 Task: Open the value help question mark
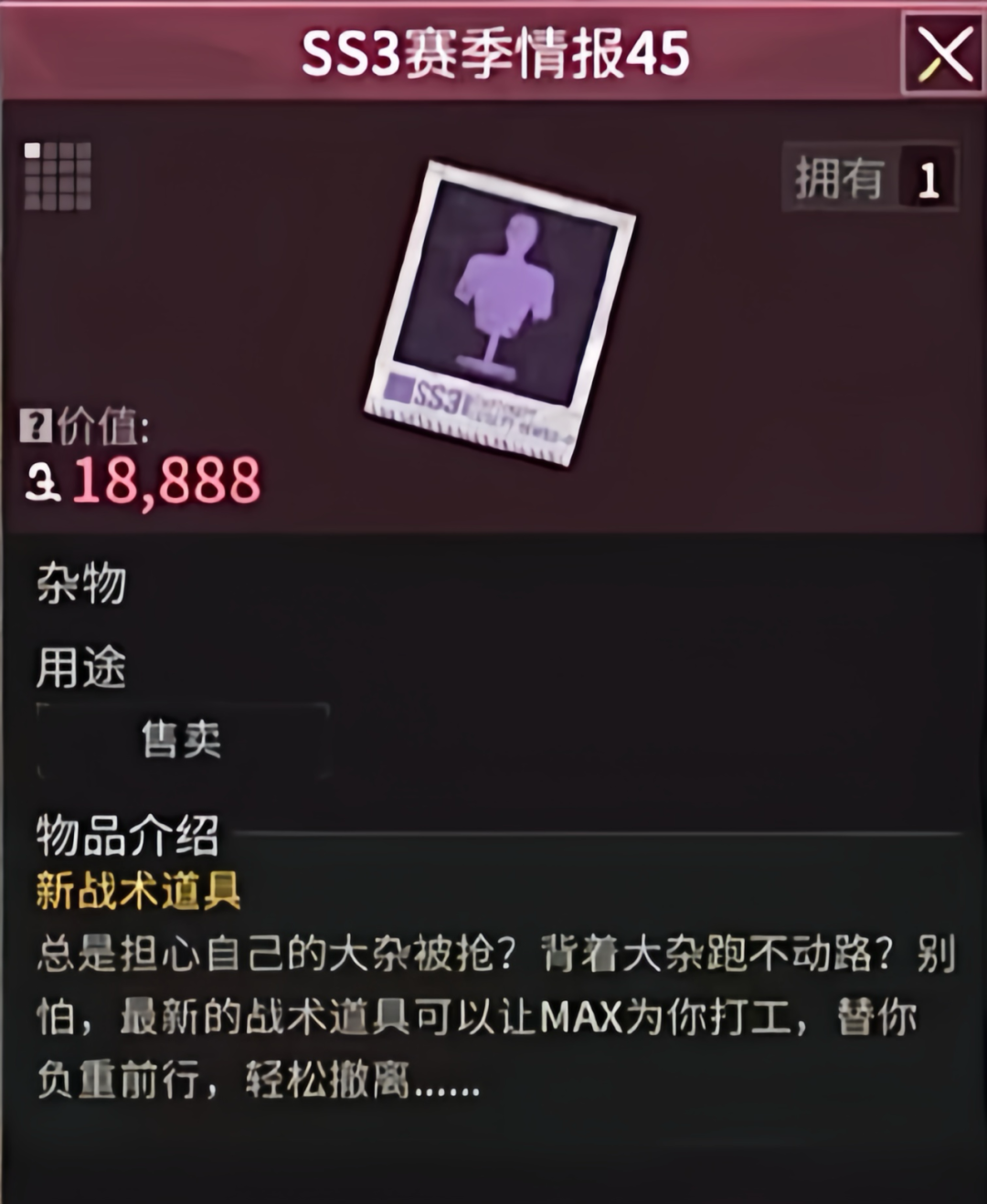pyautogui.click(x=36, y=426)
